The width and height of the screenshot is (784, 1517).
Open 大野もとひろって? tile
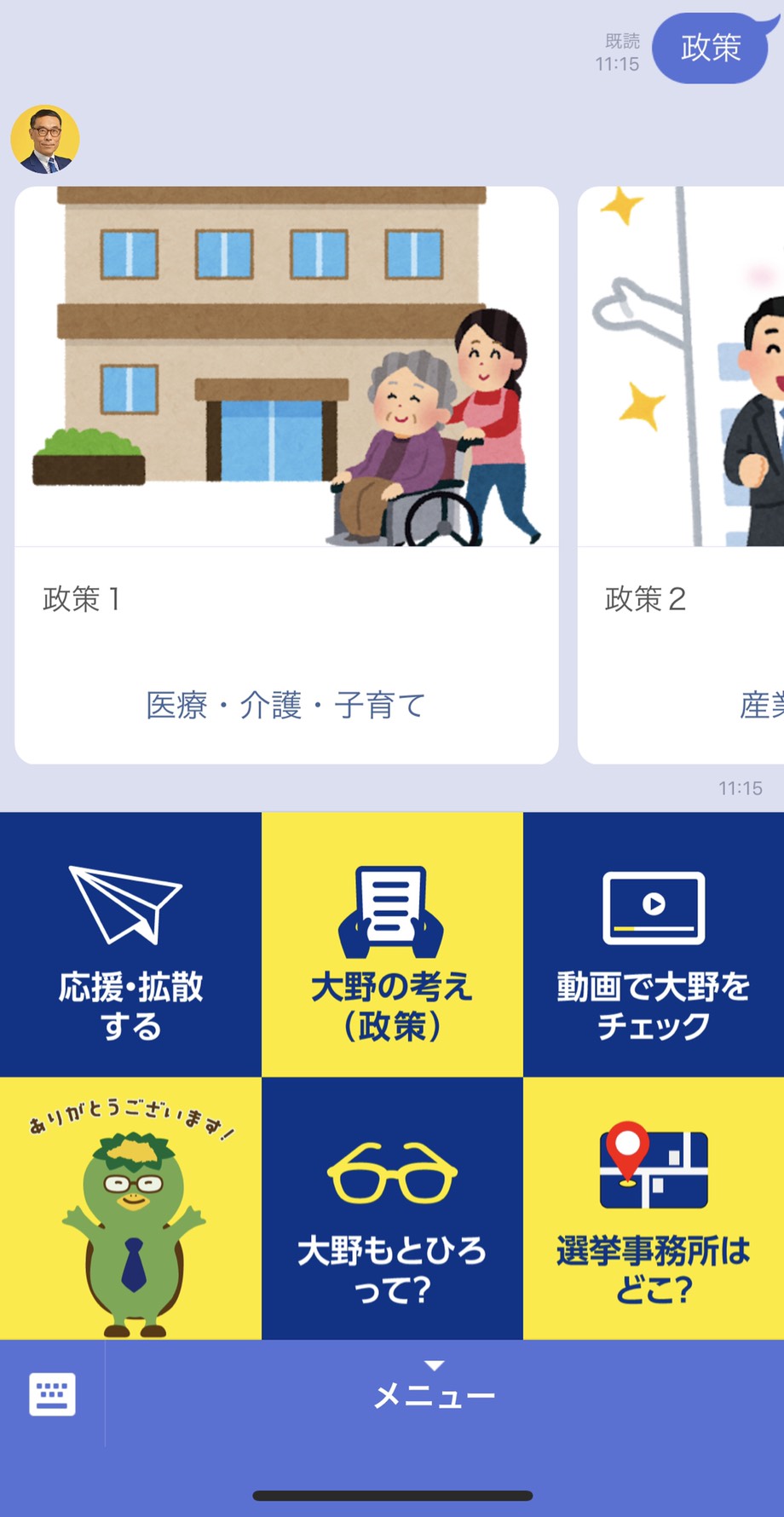click(392, 1208)
